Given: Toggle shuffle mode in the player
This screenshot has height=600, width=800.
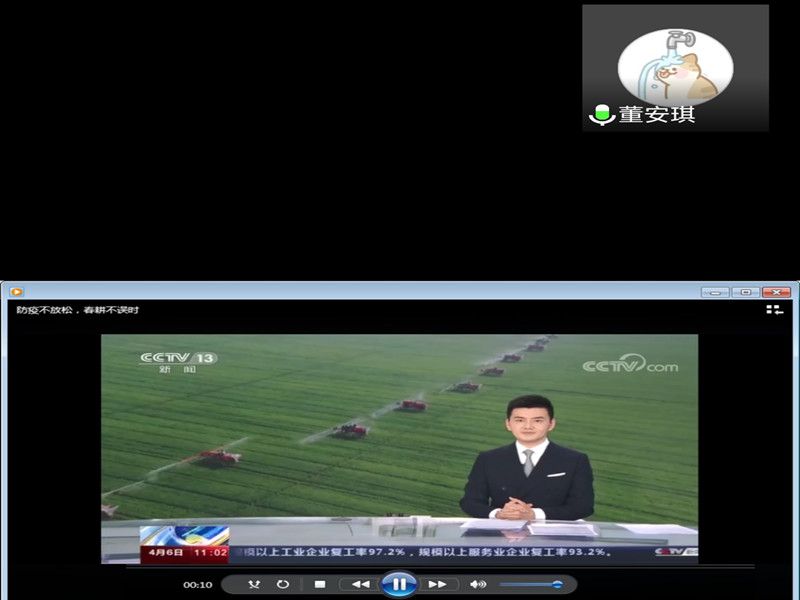Looking at the screenshot, I should (255, 584).
